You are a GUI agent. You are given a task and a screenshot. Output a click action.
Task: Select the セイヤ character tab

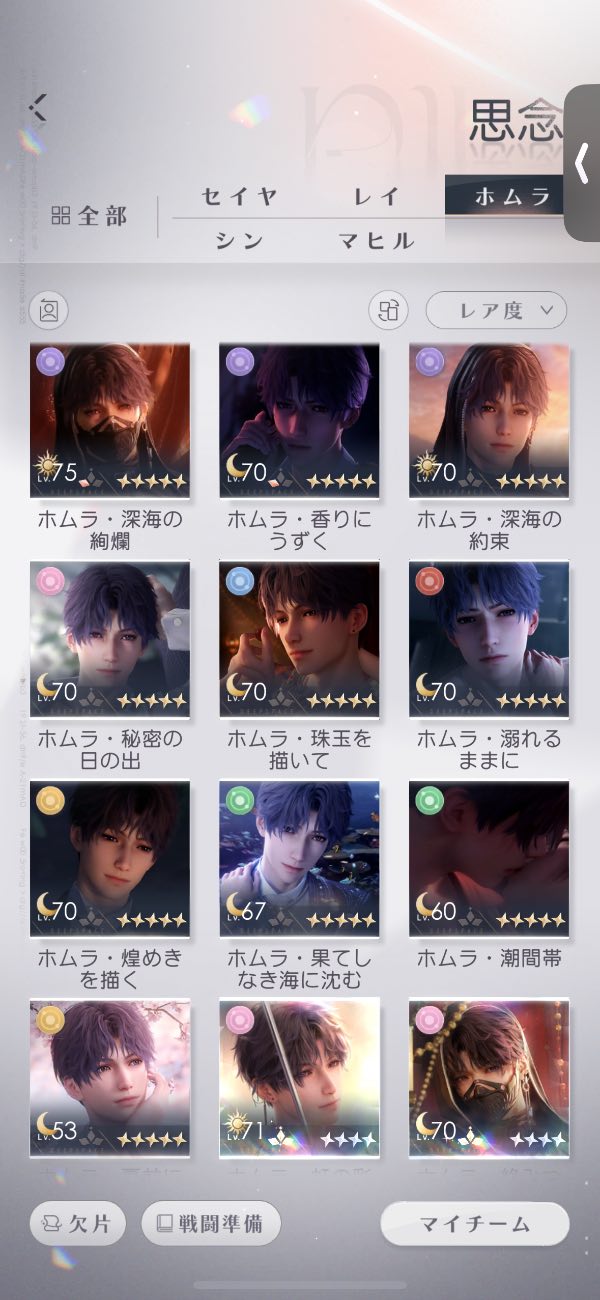239,196
